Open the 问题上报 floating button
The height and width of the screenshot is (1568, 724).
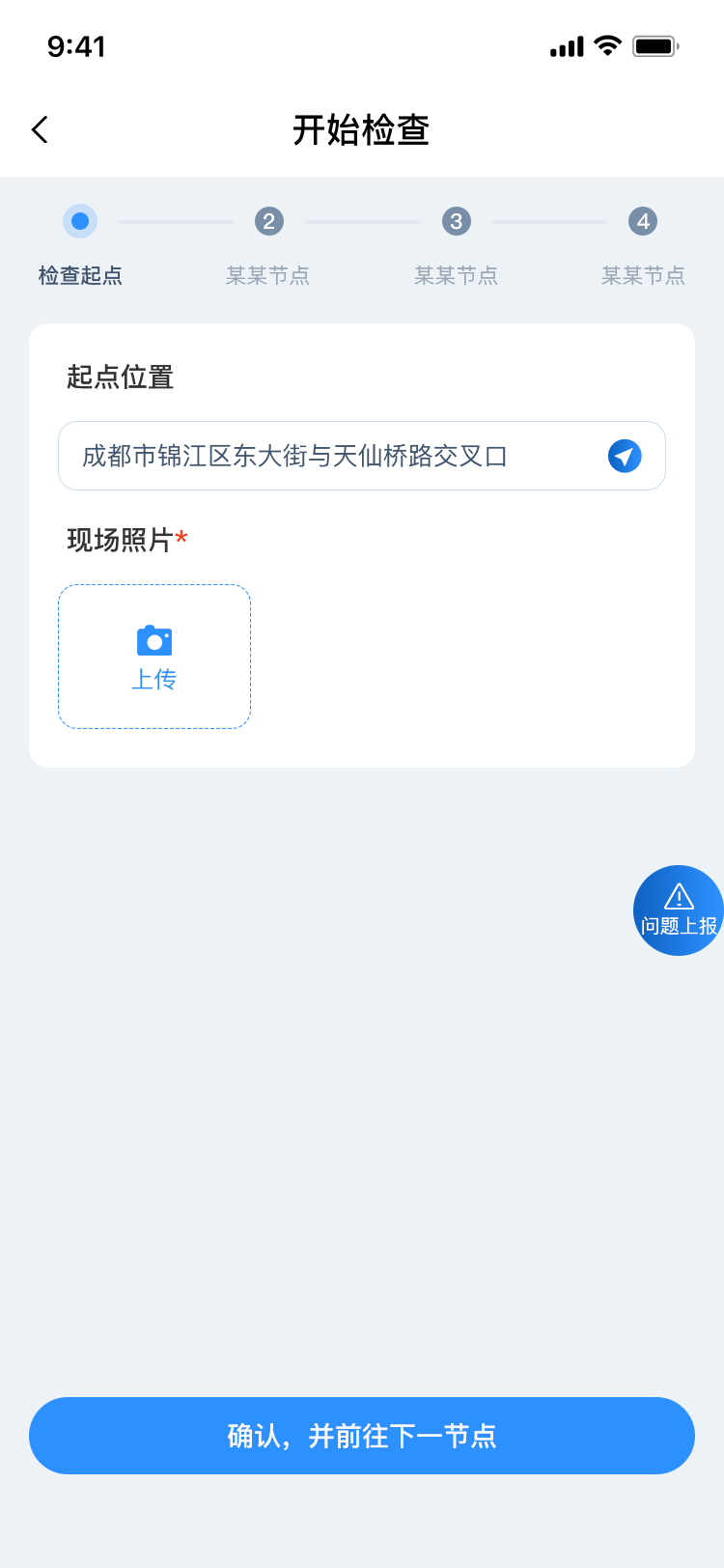[x=679, y=910]
